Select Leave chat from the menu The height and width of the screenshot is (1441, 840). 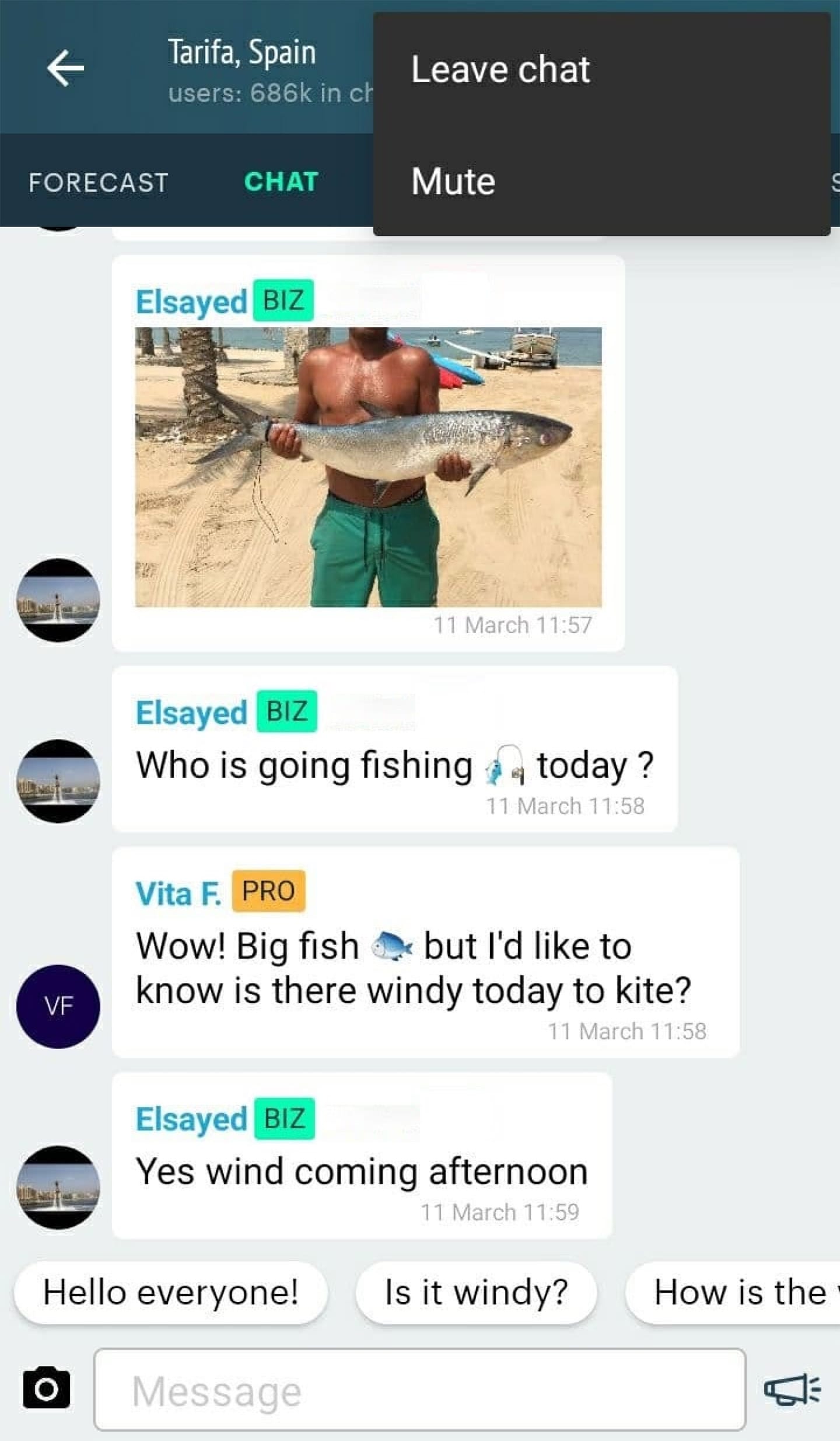pos(501,70)
